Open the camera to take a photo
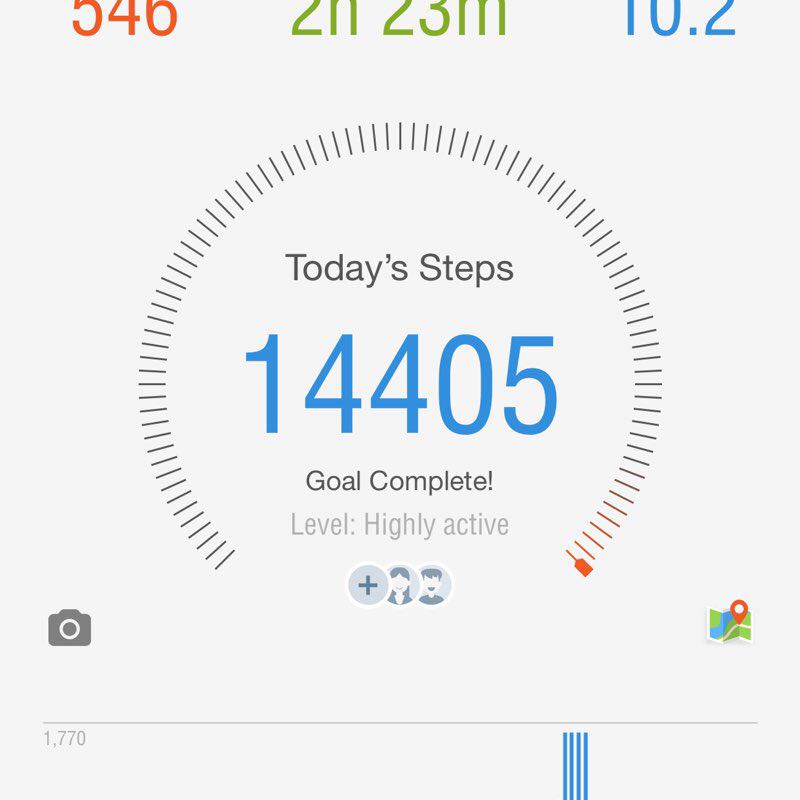The image size is (800, 800). [x=70, y=628]
